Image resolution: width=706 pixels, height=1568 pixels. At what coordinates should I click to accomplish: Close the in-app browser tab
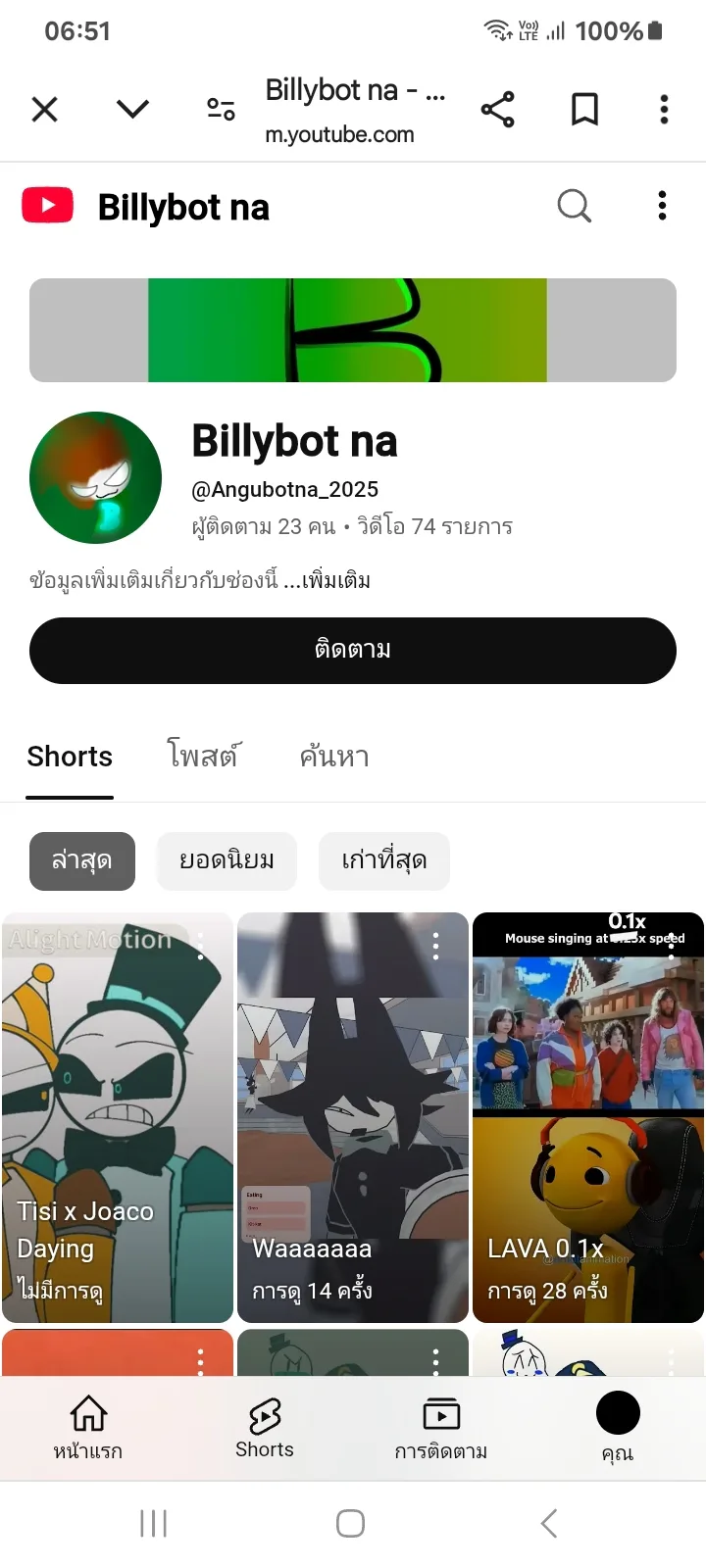(45, 109)
